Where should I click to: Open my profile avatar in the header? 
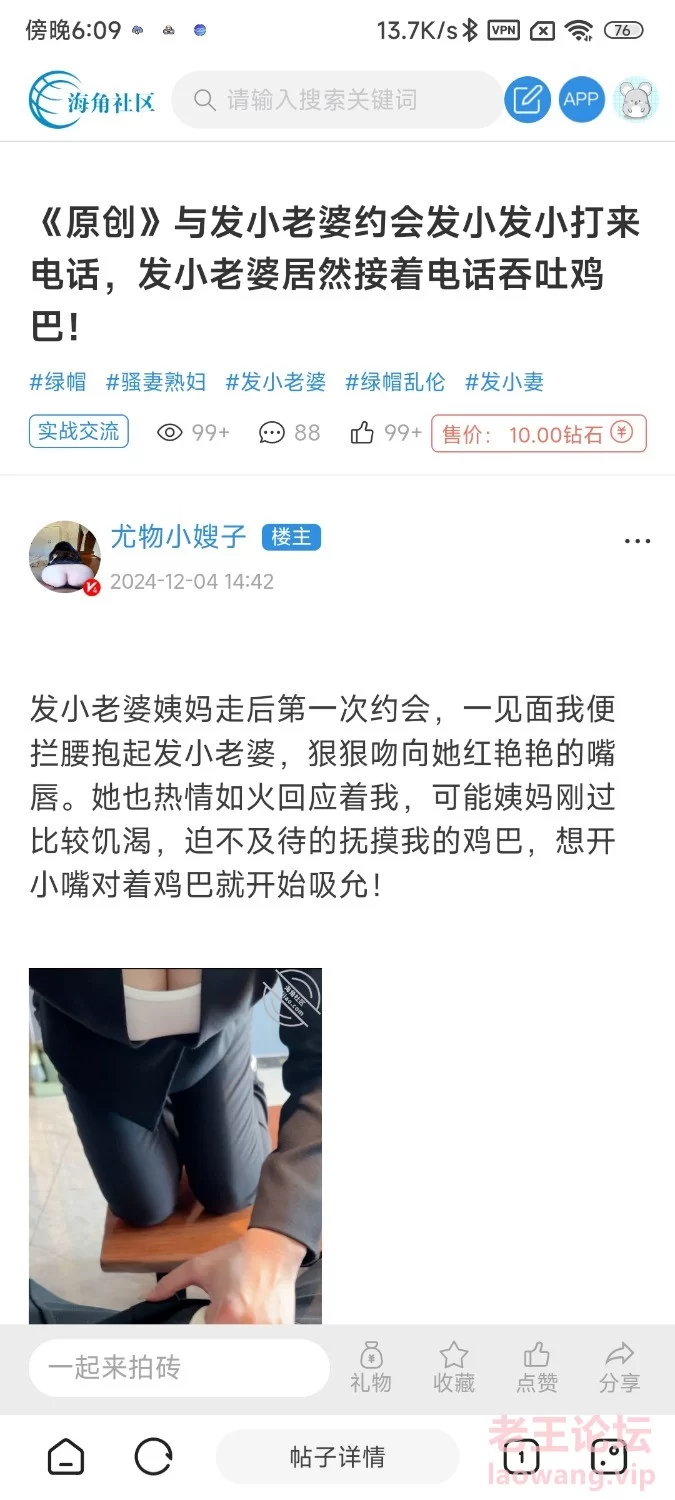click(x=635, y=100)
